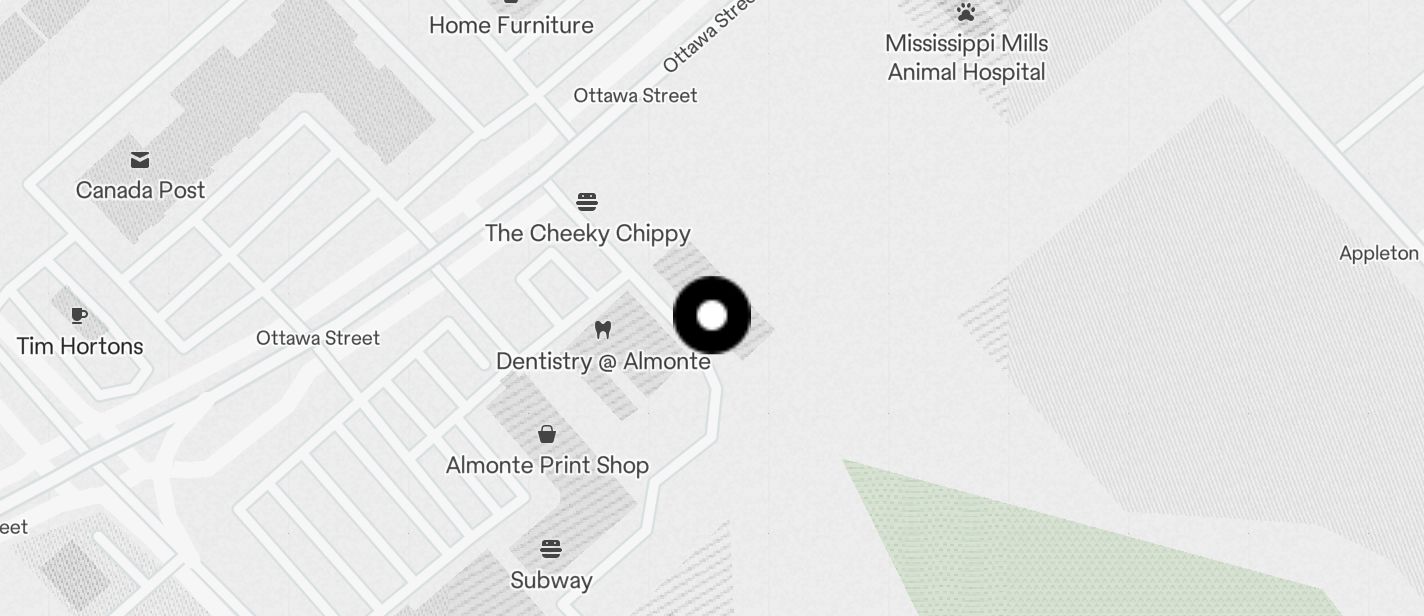Screen dimensions: 1424x616
Task: Open the Subway restaurant marker
Action: point(551,549)
